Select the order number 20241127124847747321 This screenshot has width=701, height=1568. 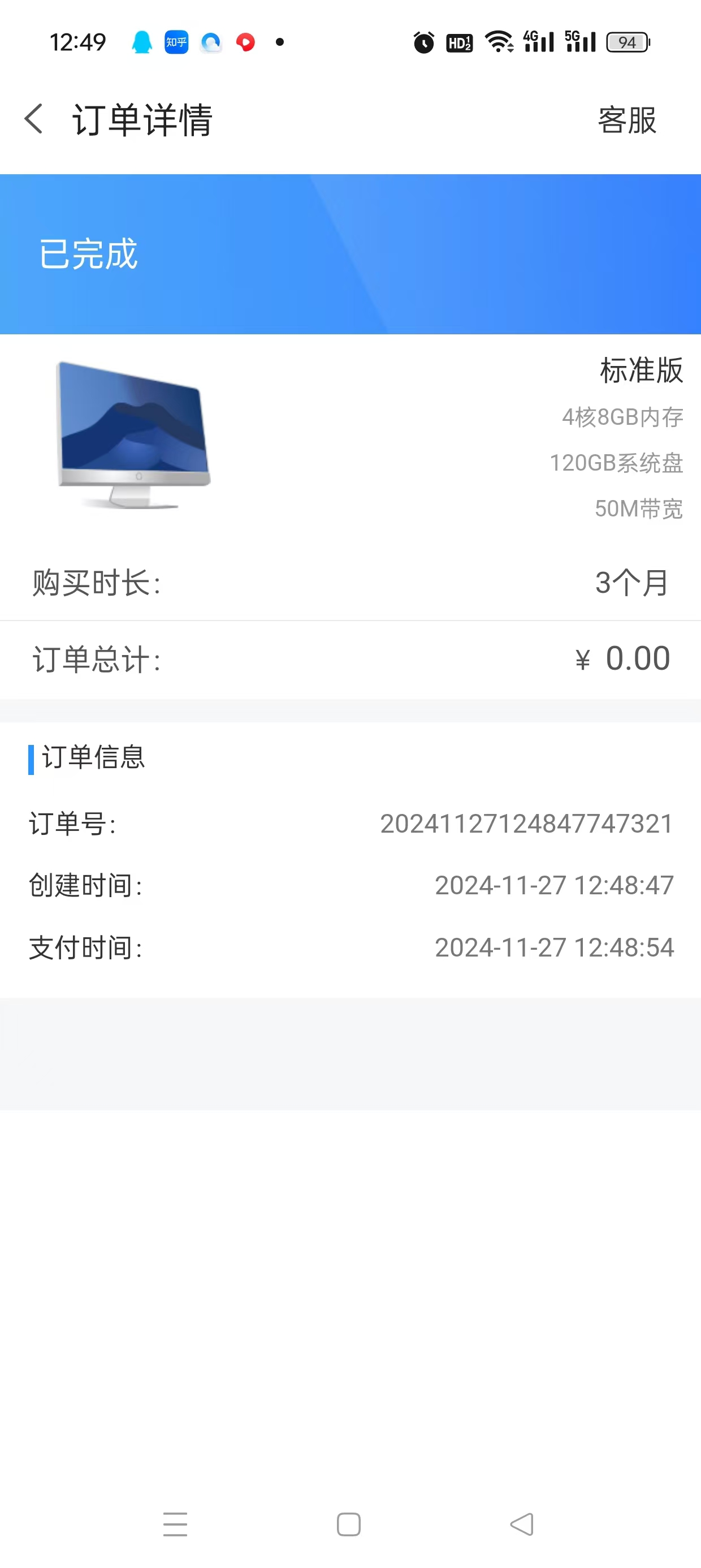click(x=525, y=825)
